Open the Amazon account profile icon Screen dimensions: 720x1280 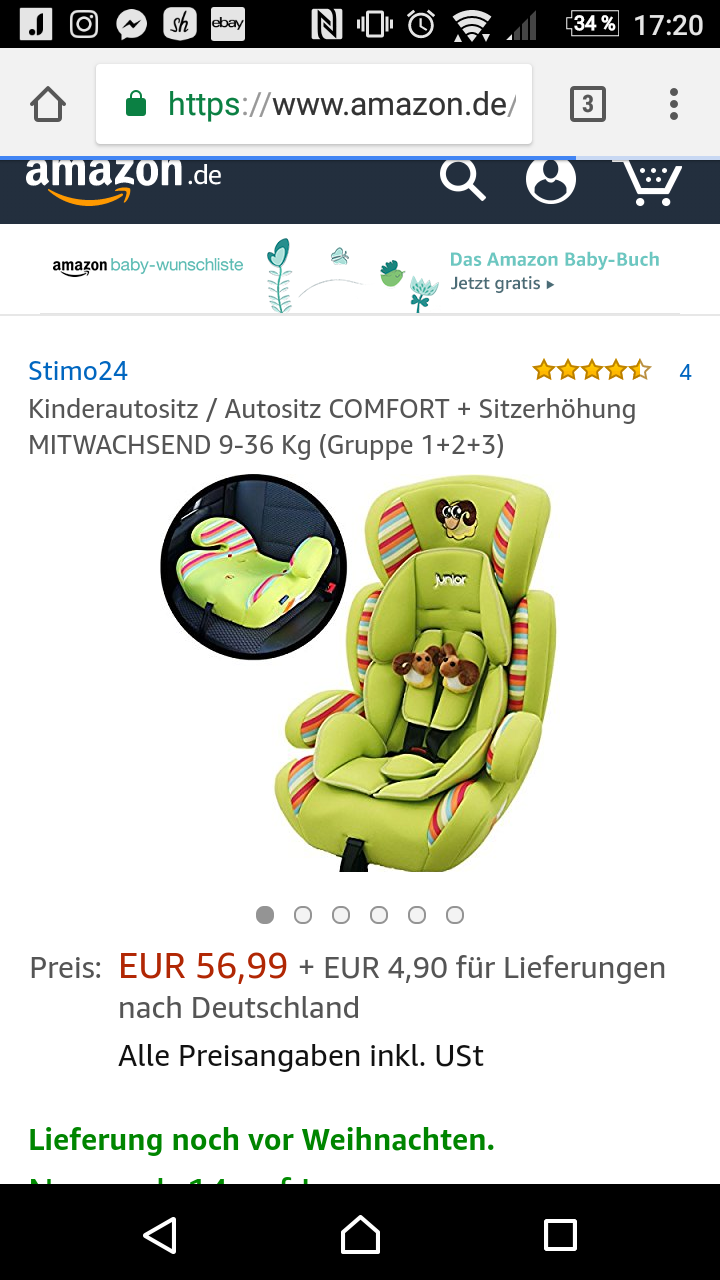click(551, 180)
